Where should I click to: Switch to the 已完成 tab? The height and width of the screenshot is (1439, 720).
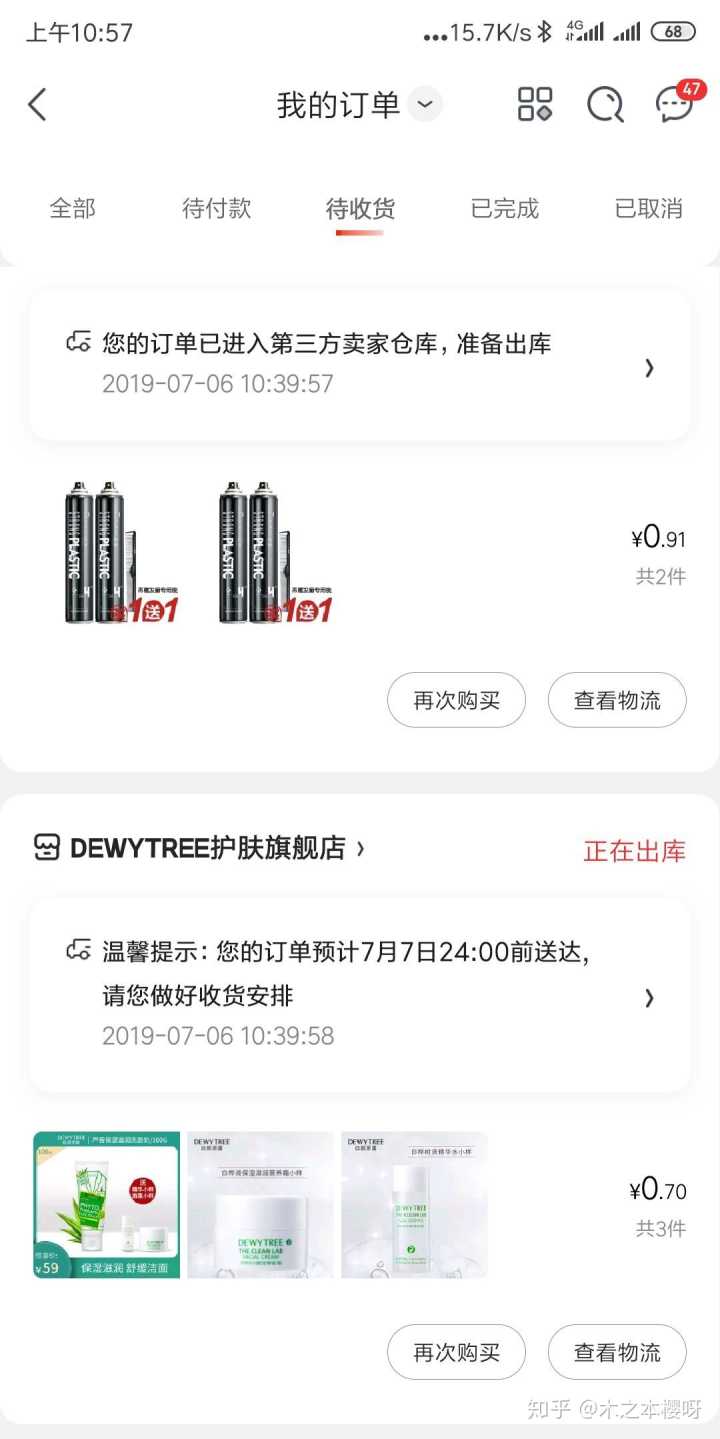(504, 209)
